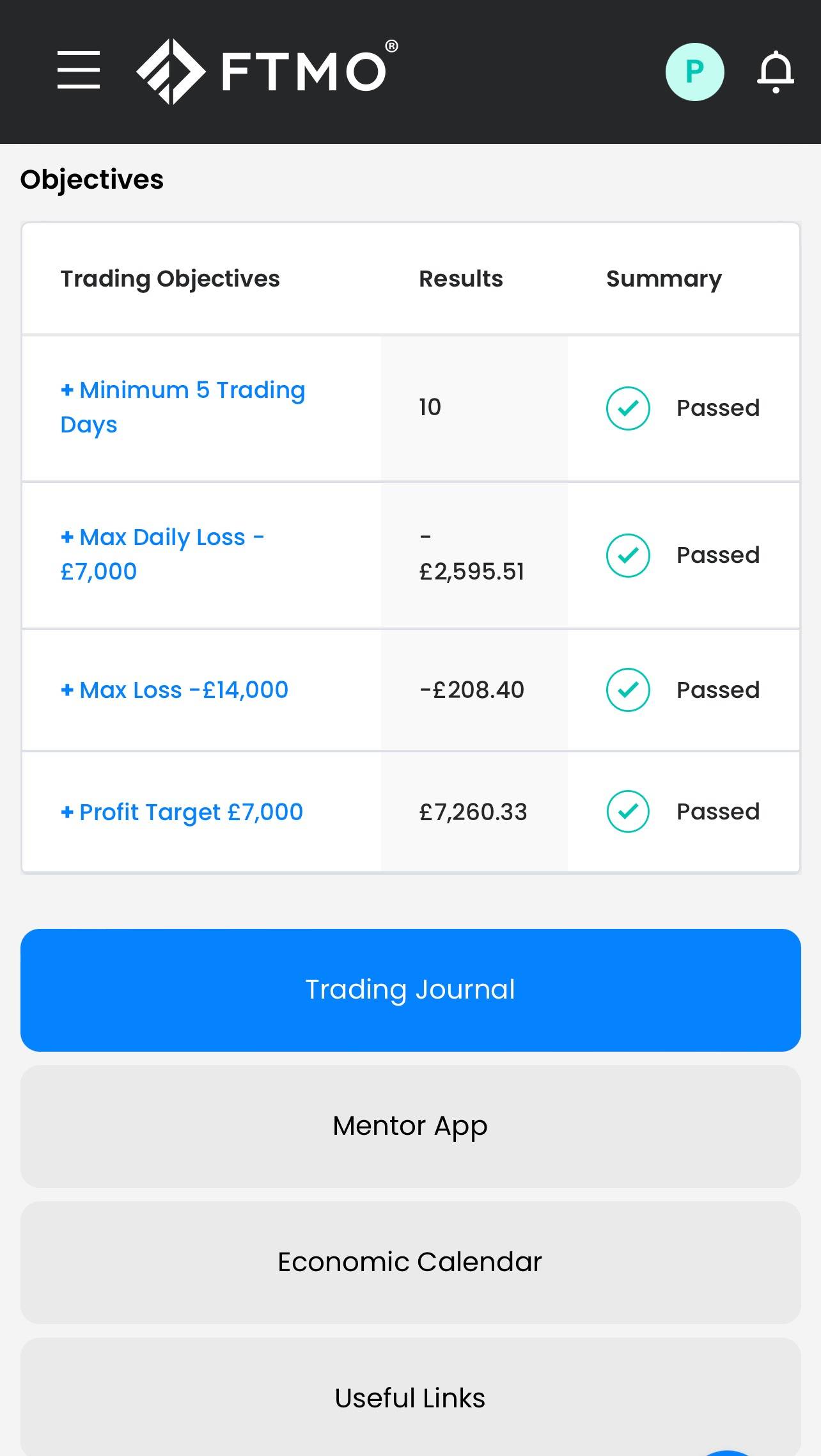This screenshot has width=821, height=1456.
Task: Expand the Minimum 5 Trading Days row
Action: [x=68, y=390]
